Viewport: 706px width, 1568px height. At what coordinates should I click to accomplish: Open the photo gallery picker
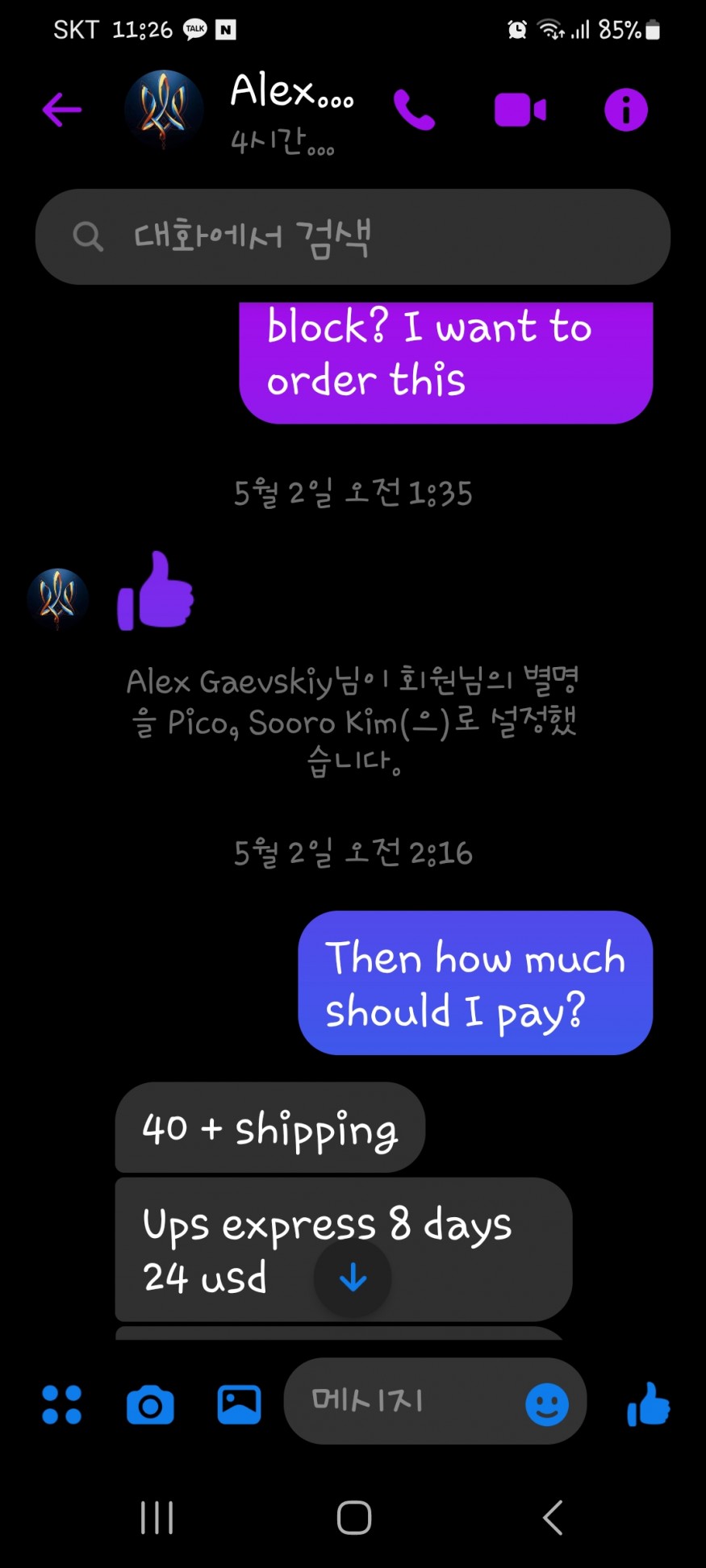239,1404
